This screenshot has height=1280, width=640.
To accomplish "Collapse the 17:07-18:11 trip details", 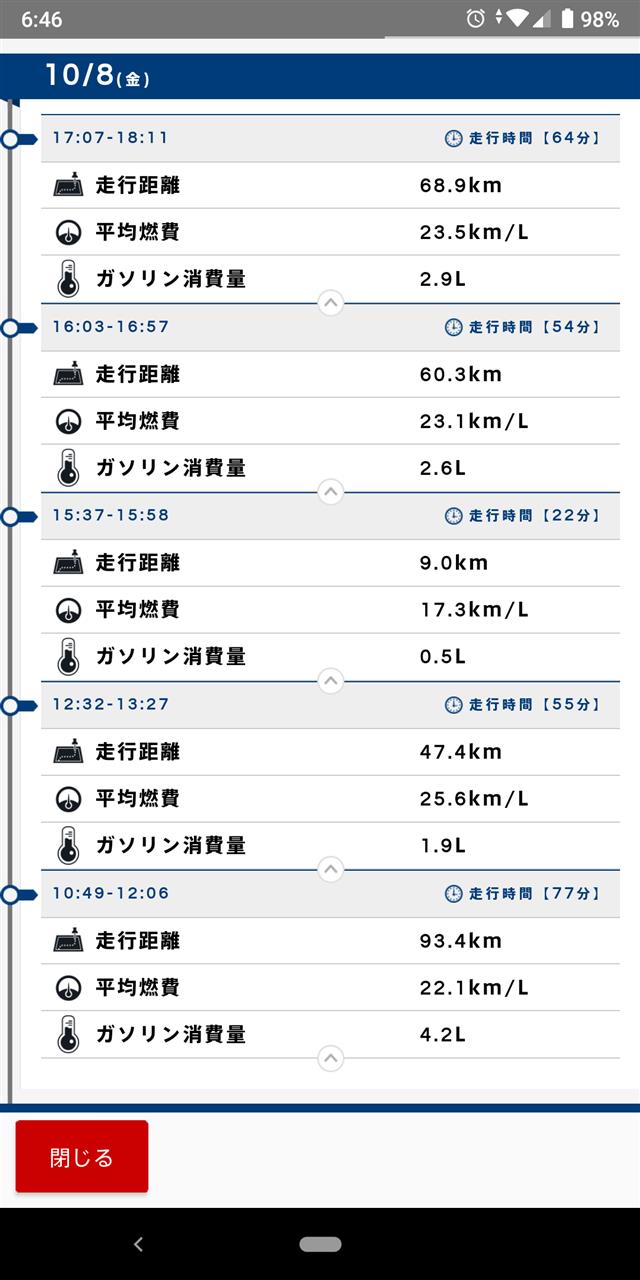I will 330,302.
